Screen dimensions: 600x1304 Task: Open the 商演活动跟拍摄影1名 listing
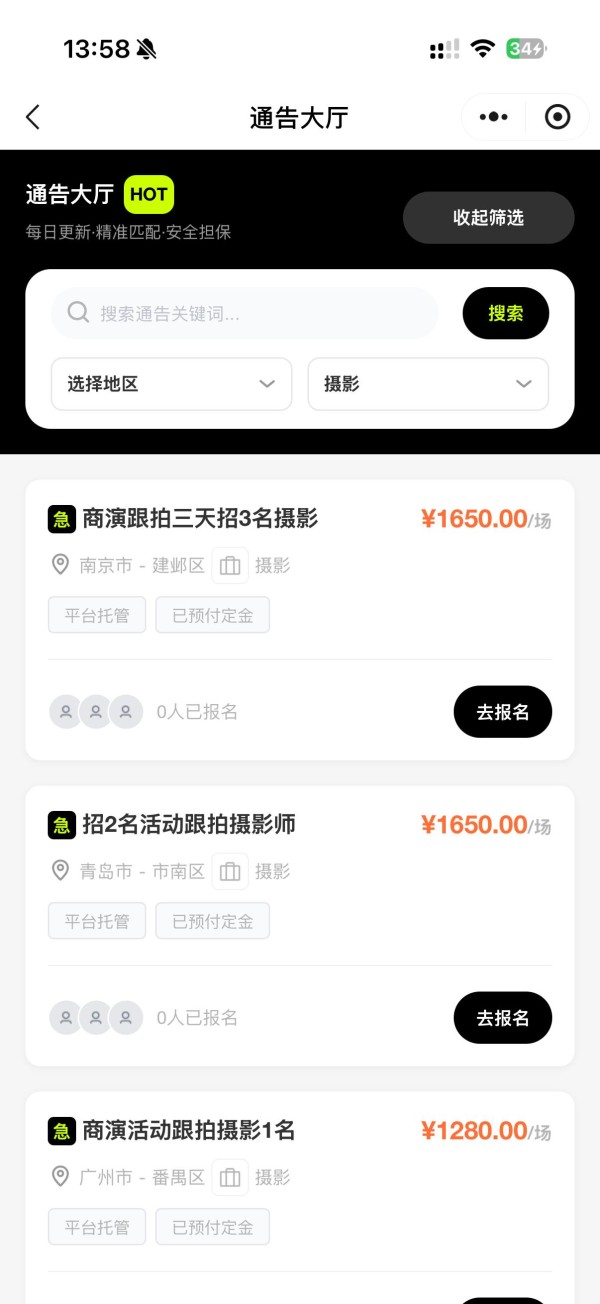point(189,1130)
